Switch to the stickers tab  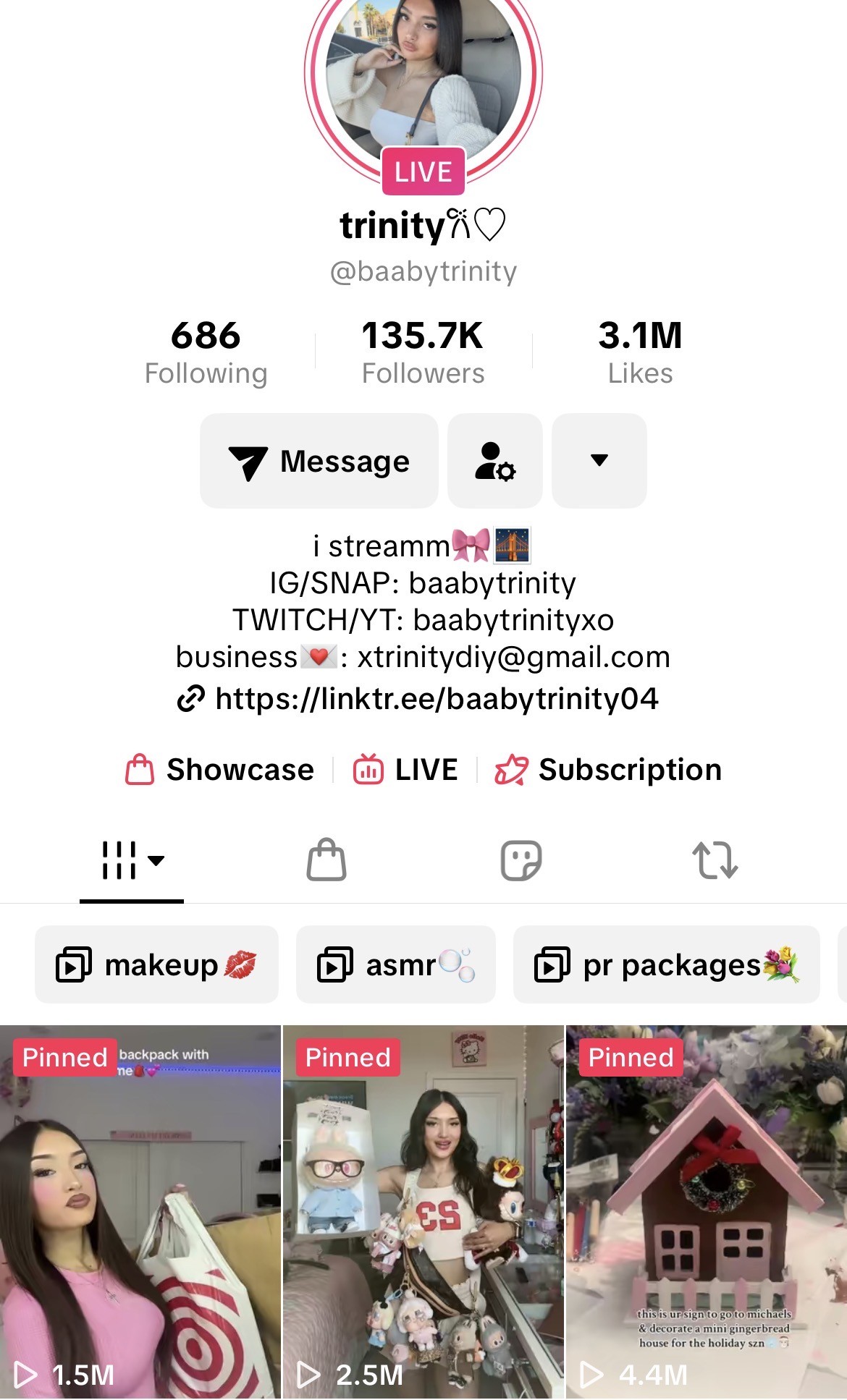521,860
